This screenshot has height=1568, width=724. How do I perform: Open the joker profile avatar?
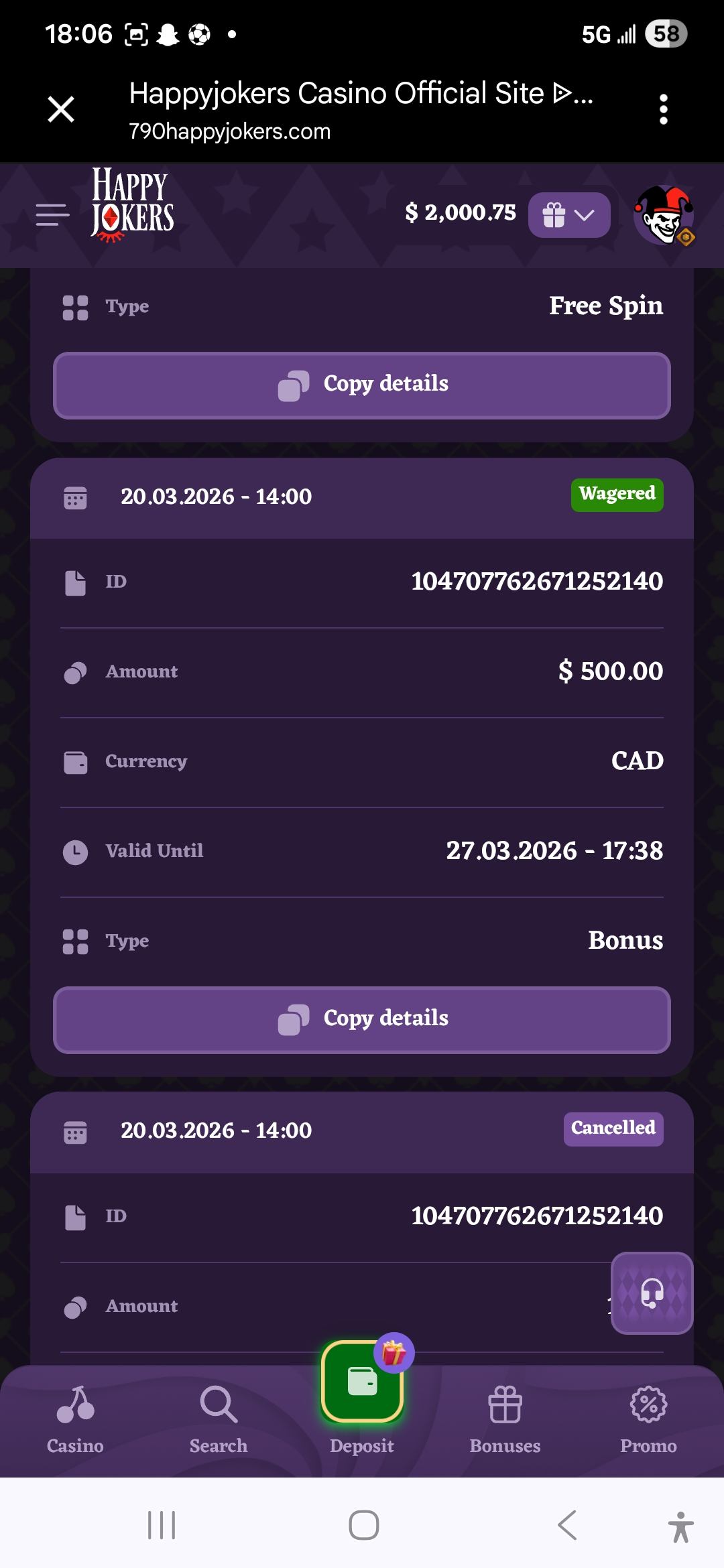click(663, 215)
